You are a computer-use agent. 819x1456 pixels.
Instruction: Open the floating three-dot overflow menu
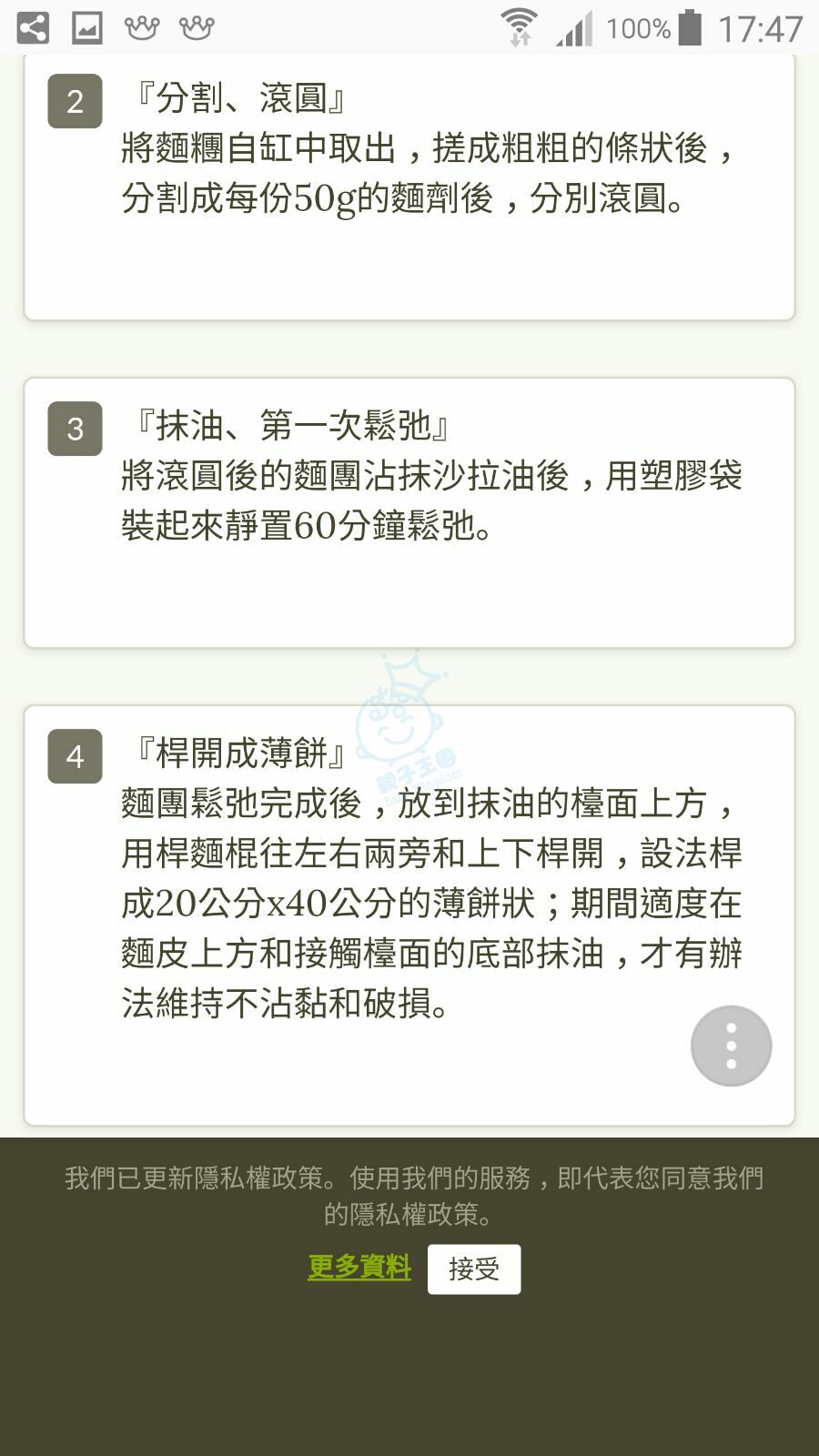[x=731, y=1046]
